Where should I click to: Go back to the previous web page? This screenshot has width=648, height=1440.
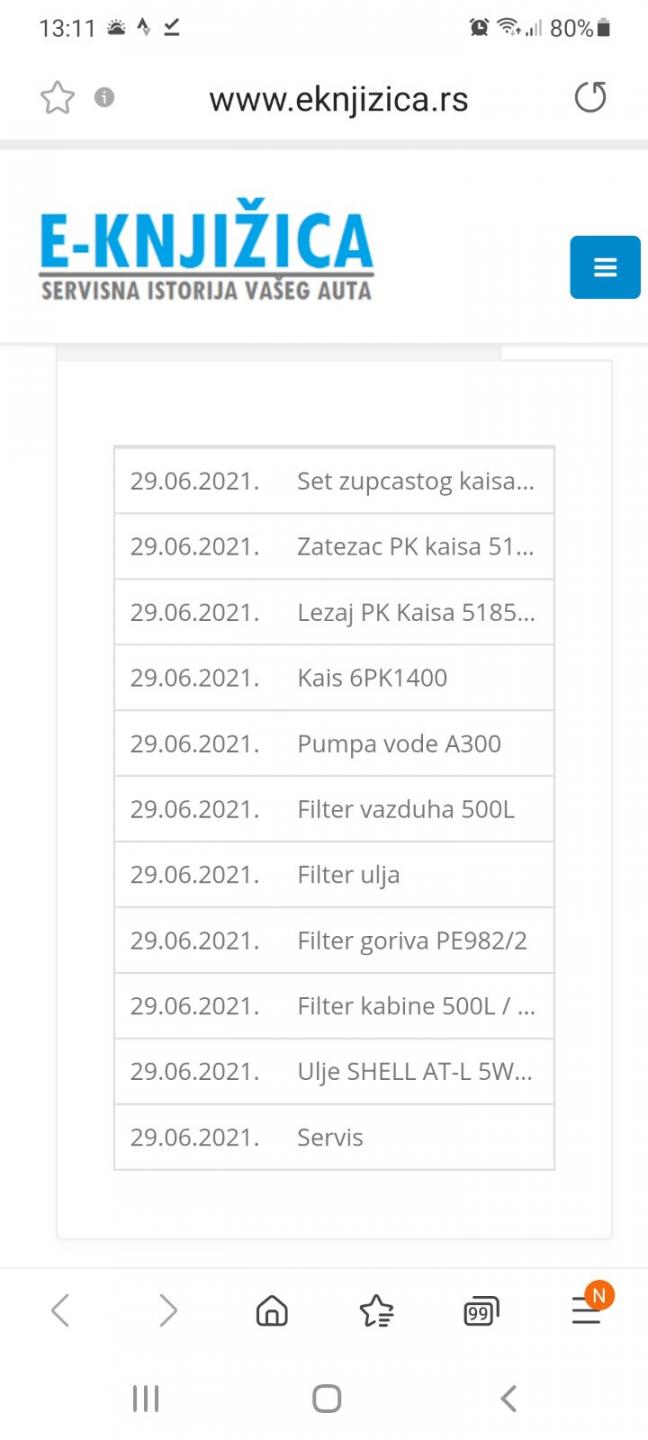(x=60, y=1310)
